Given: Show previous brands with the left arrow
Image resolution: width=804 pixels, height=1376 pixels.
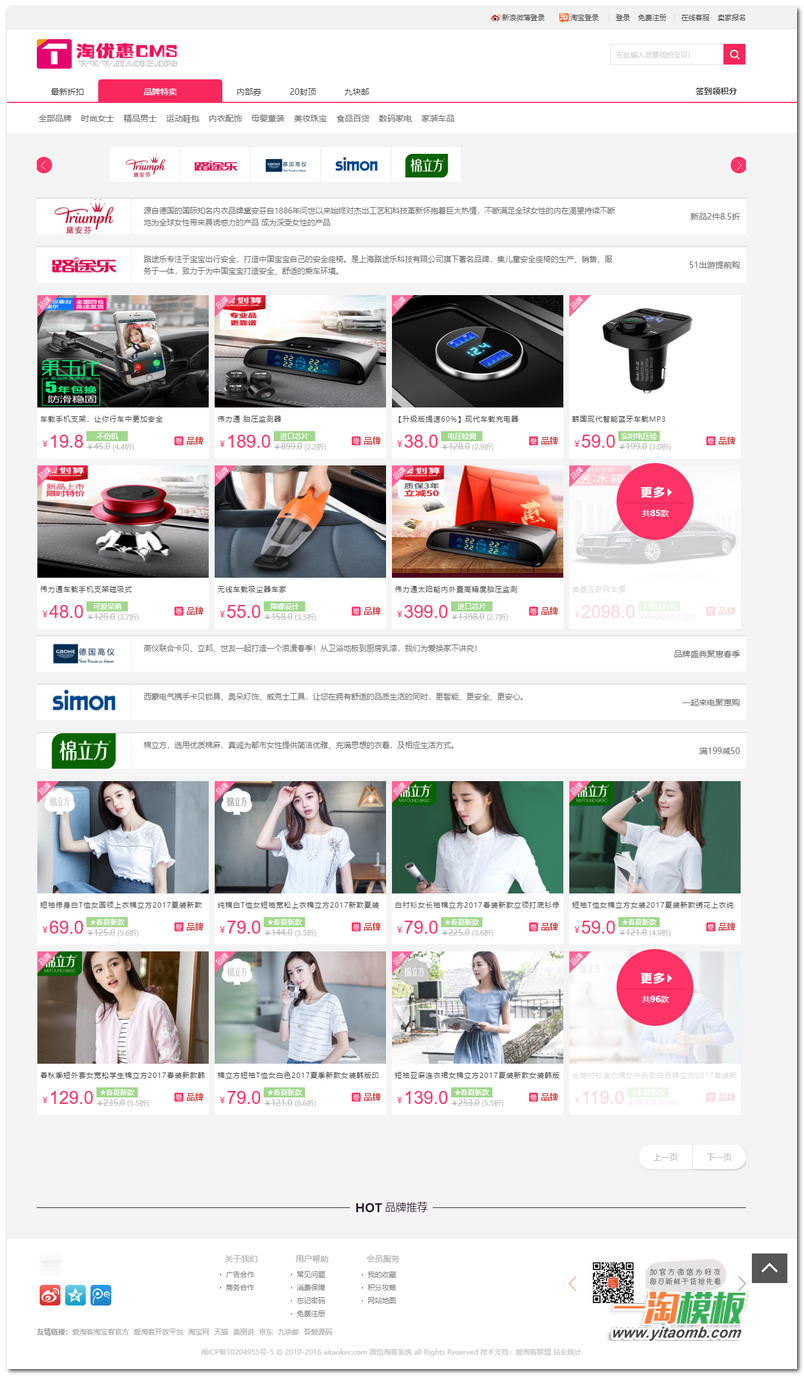Looking at the screenshot, I should [x=44, y=165].
